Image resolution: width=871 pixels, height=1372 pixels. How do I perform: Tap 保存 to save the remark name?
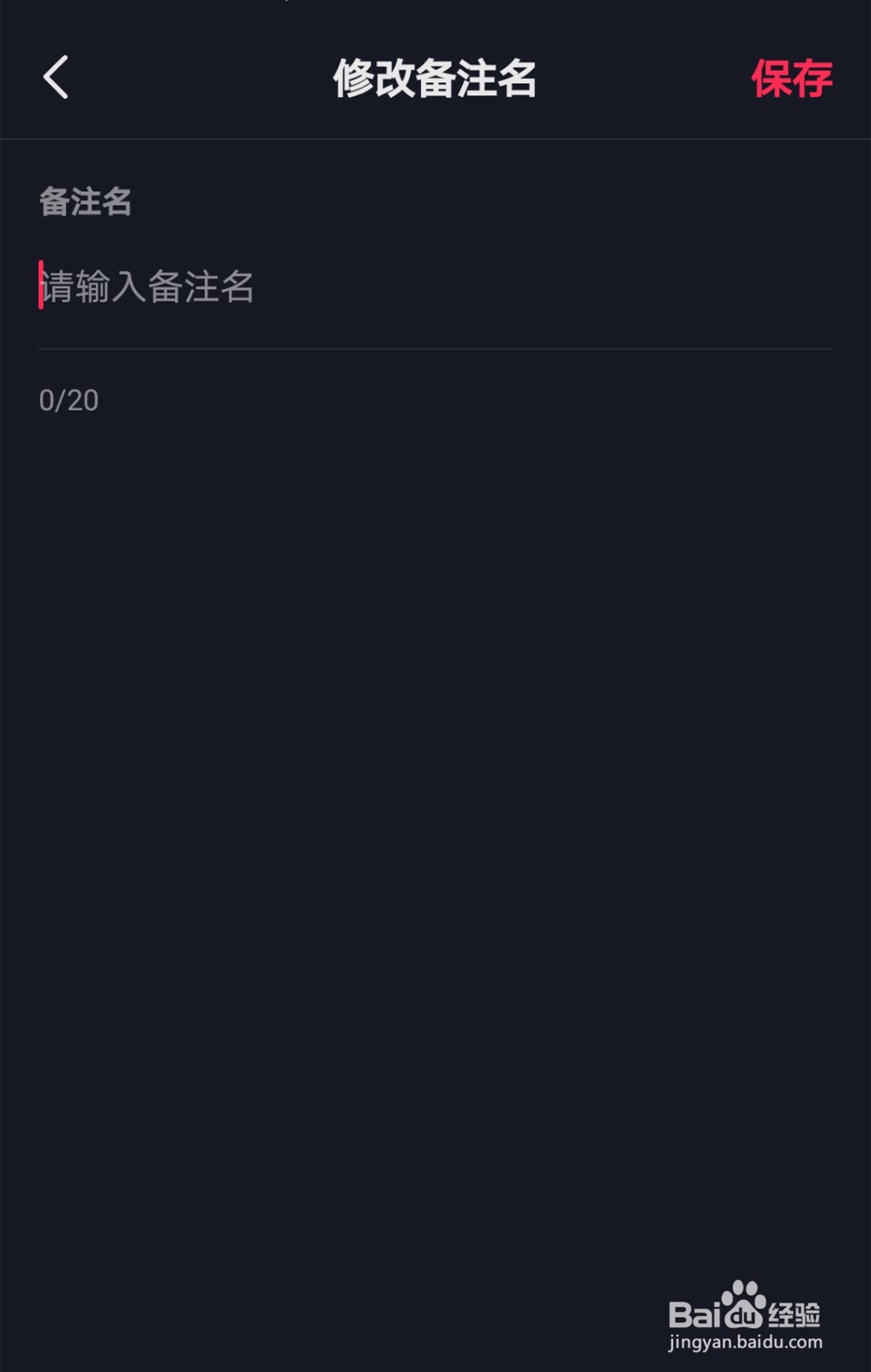coord(791,79)
